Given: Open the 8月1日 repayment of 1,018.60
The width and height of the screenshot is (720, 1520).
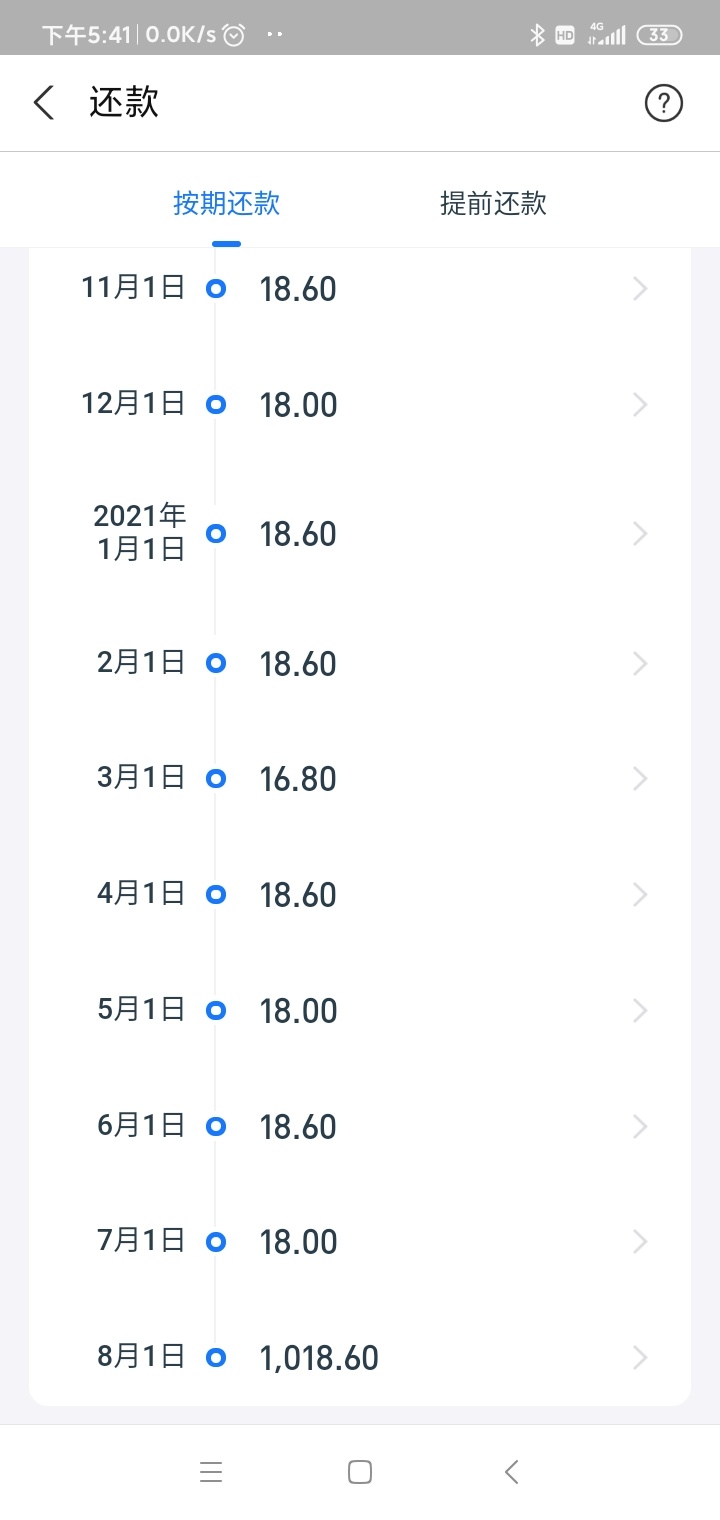Looking at the screenshot, I should click(360, 1358).
